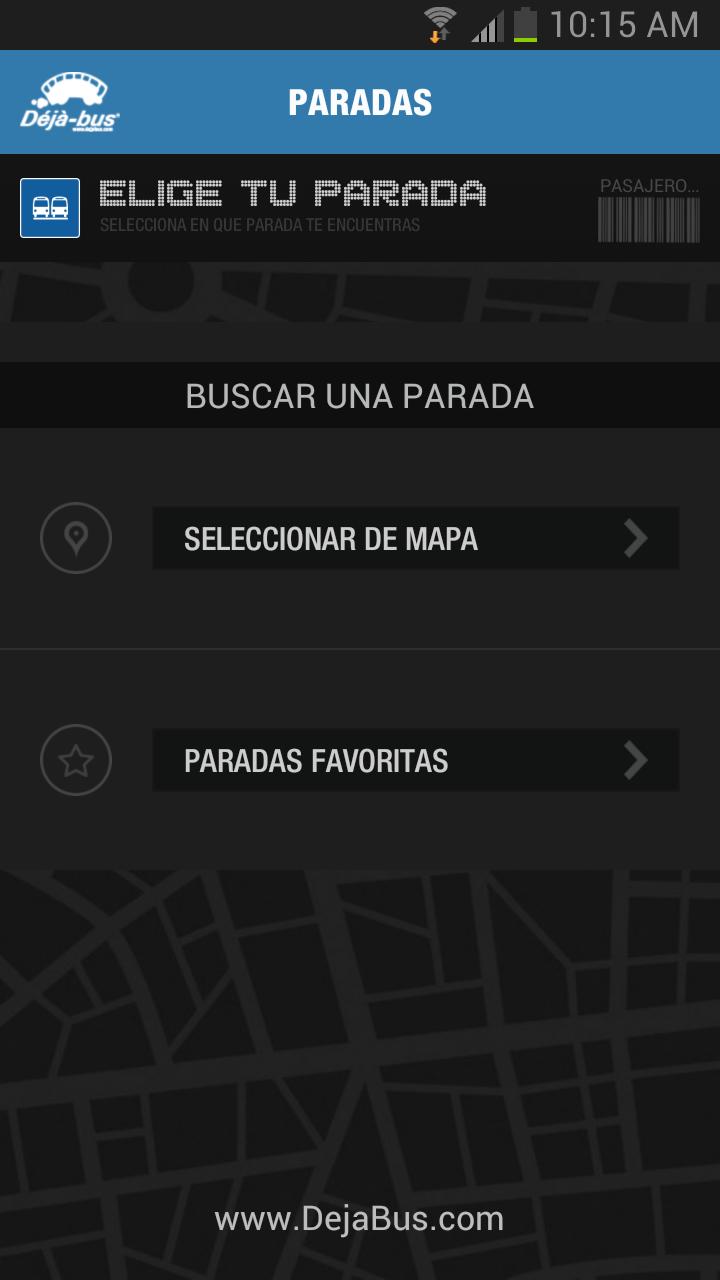Tap the location pin icon

[x=76, y=538]
